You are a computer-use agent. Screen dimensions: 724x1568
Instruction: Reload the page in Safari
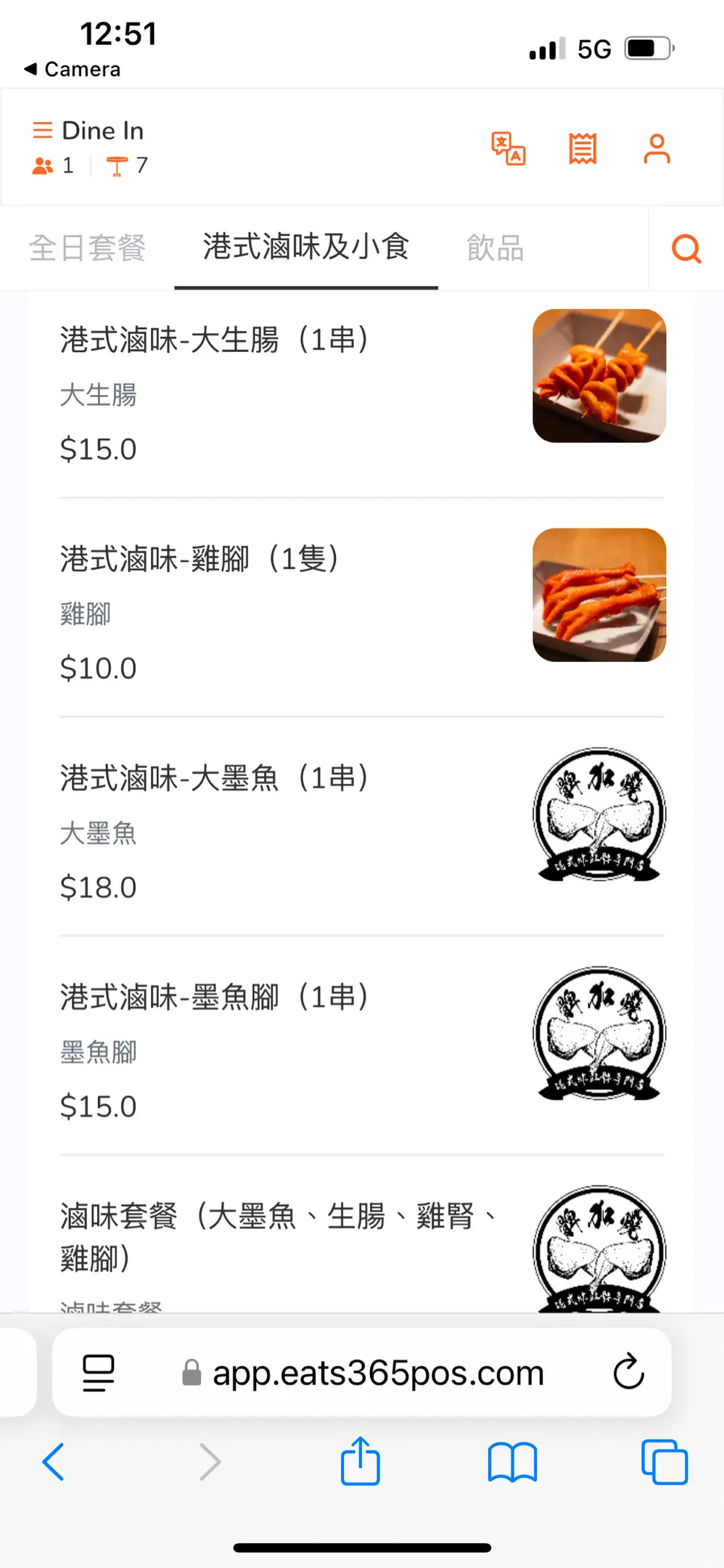tap(628, 1371)
